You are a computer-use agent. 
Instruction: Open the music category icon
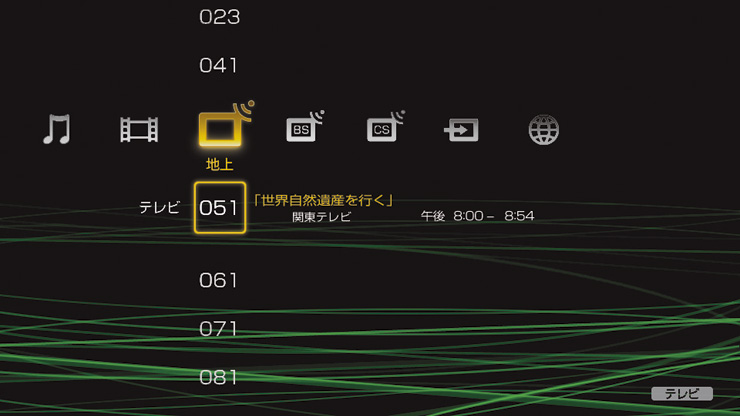57,129
